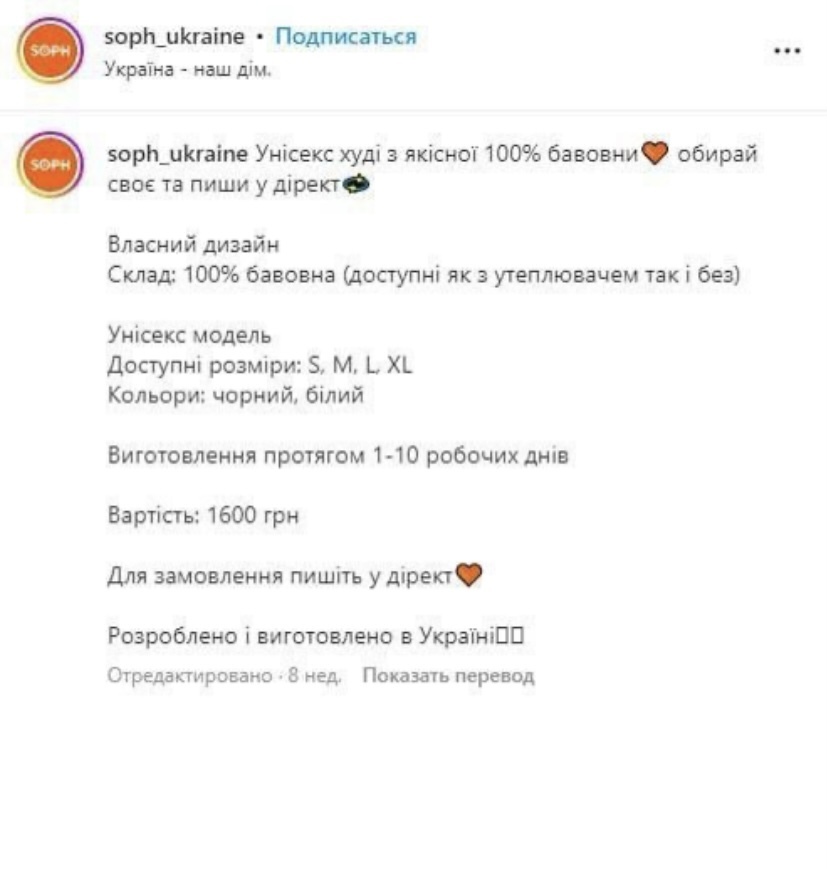This screenshot has width=827, height=869.
Task: Follow soph_ukraine via Подписаться
Action: tap(345, 37)
